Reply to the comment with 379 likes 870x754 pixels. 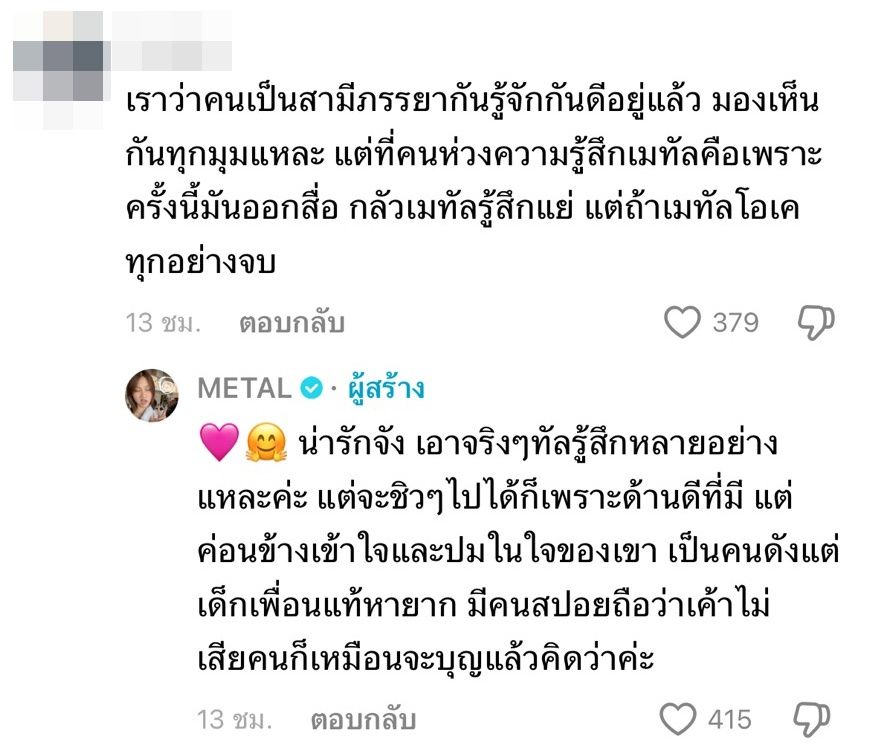(292, 323)
